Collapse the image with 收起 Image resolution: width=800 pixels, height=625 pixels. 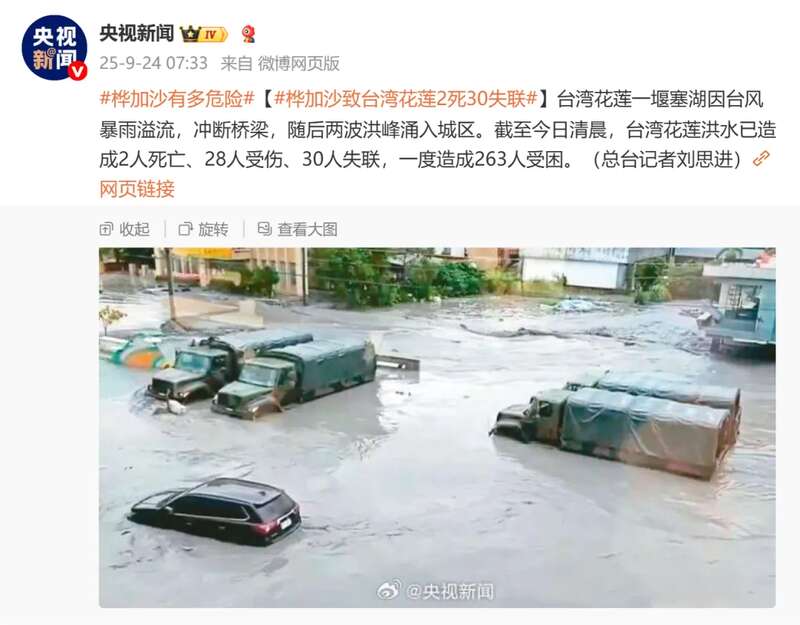126,229
